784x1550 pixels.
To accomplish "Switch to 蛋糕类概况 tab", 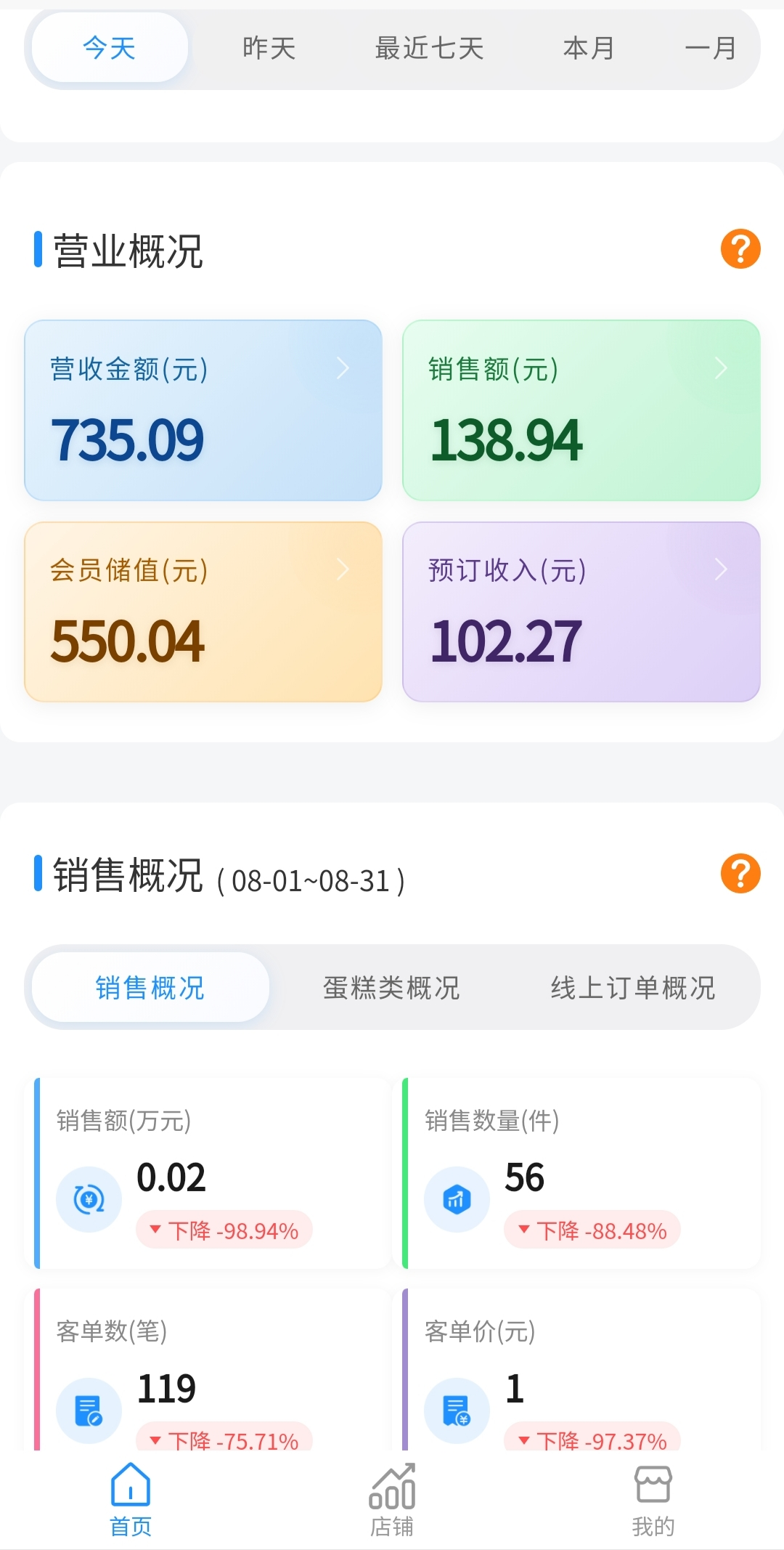I will (x=391, y=987).
